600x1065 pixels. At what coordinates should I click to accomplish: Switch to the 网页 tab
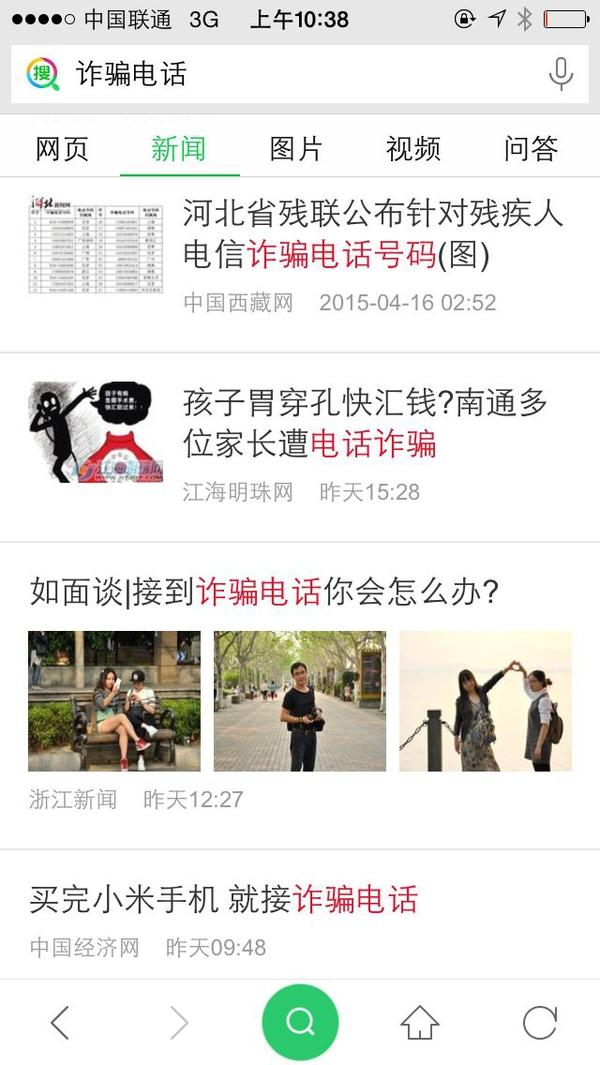tap(62, 149)
